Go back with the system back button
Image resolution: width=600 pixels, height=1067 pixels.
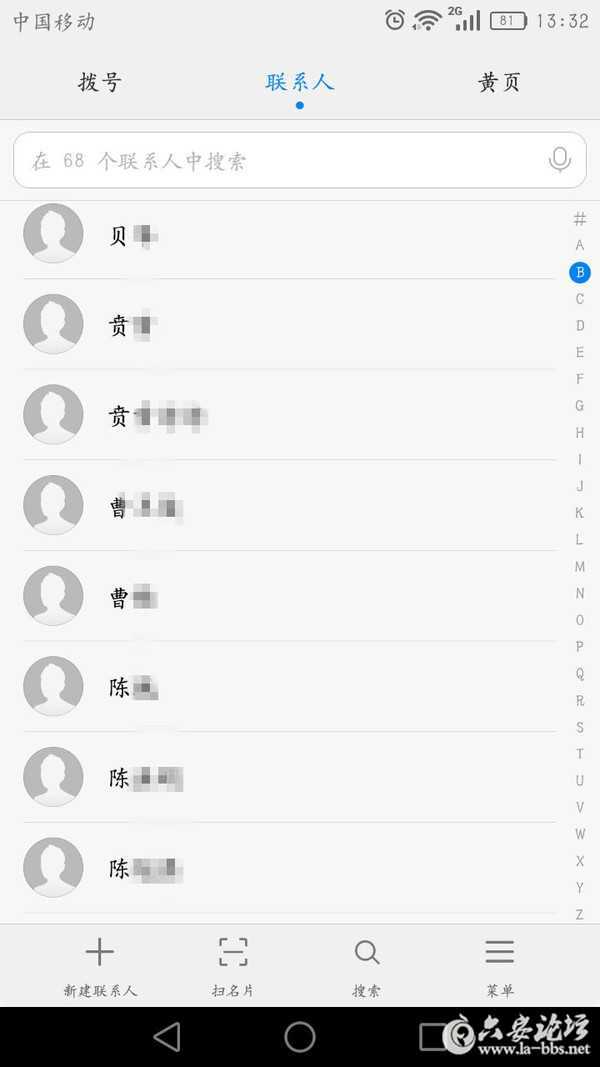pos(167,1037)
